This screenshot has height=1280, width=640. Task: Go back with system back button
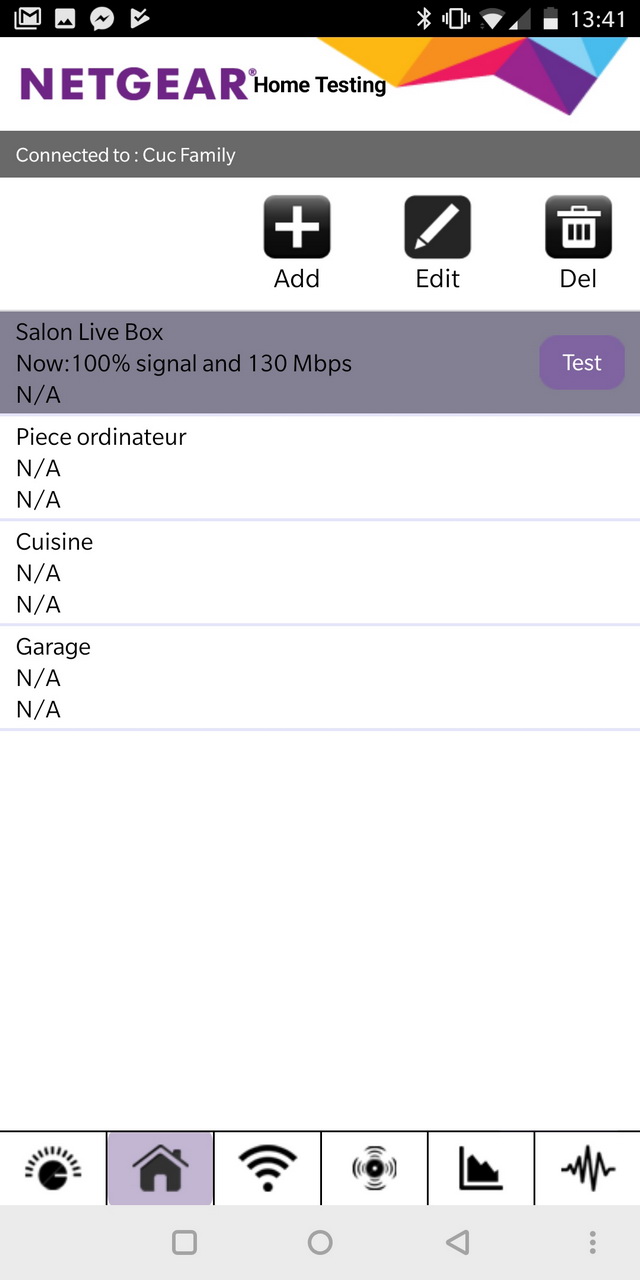click(x=457, y=1242)
